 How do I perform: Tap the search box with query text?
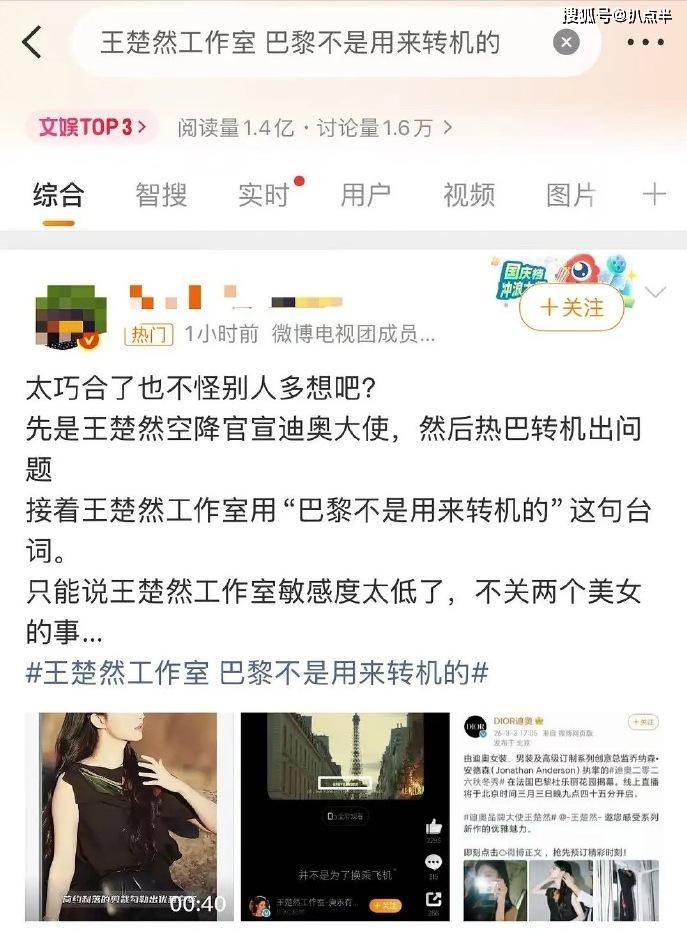pos(300,43)
